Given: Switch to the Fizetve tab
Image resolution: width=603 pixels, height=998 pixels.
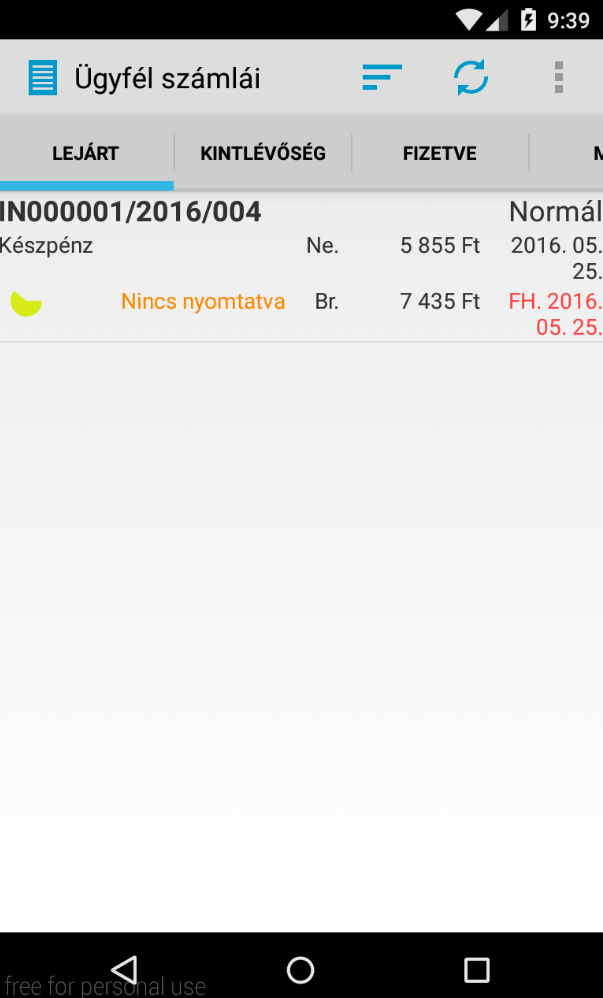Looking at the screenshot, I should [440, 153].
